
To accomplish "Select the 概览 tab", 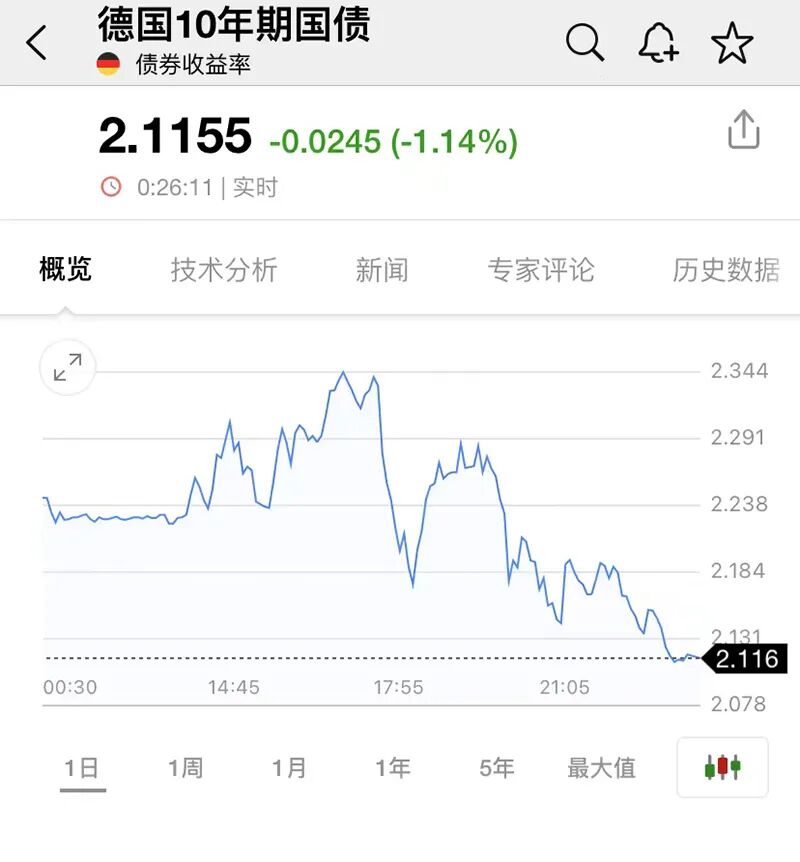I will [66, 269].
